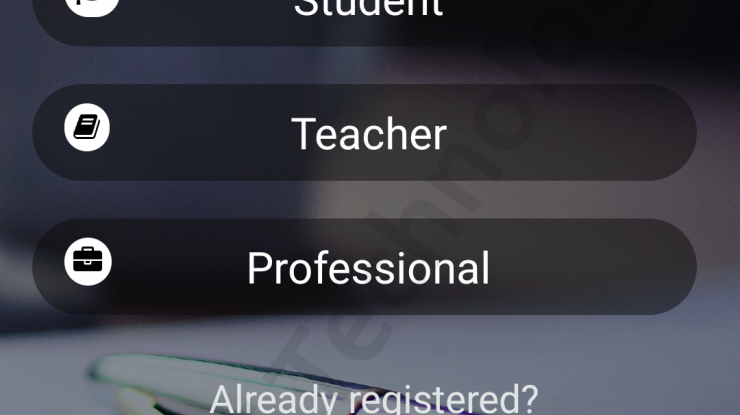Select the Student role button
The width and height of the screenshot is (740, 415).
point(366,14)
